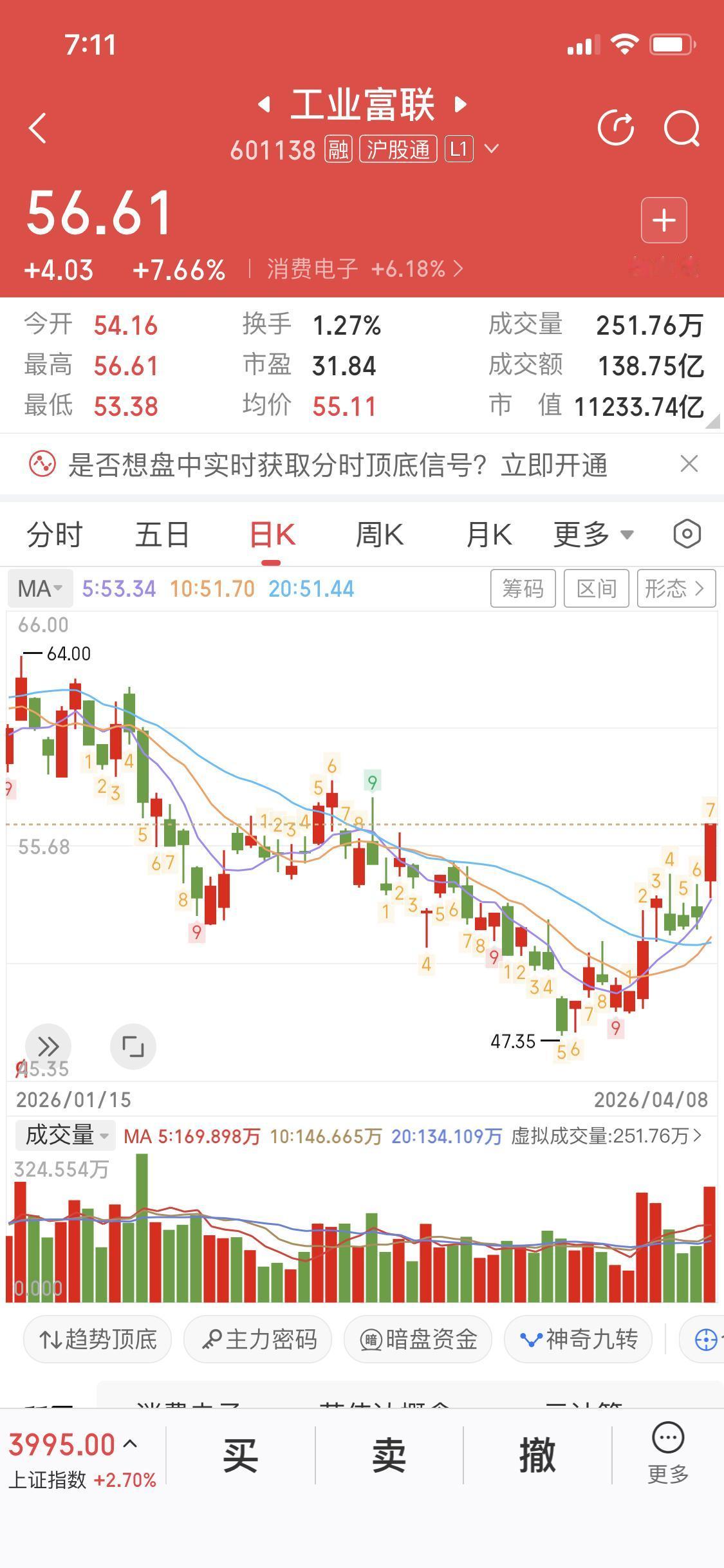Switch chart to landscape fullscreen mode
The height and width of the screenshot is (1568, 724).
tap(132, 1046)
